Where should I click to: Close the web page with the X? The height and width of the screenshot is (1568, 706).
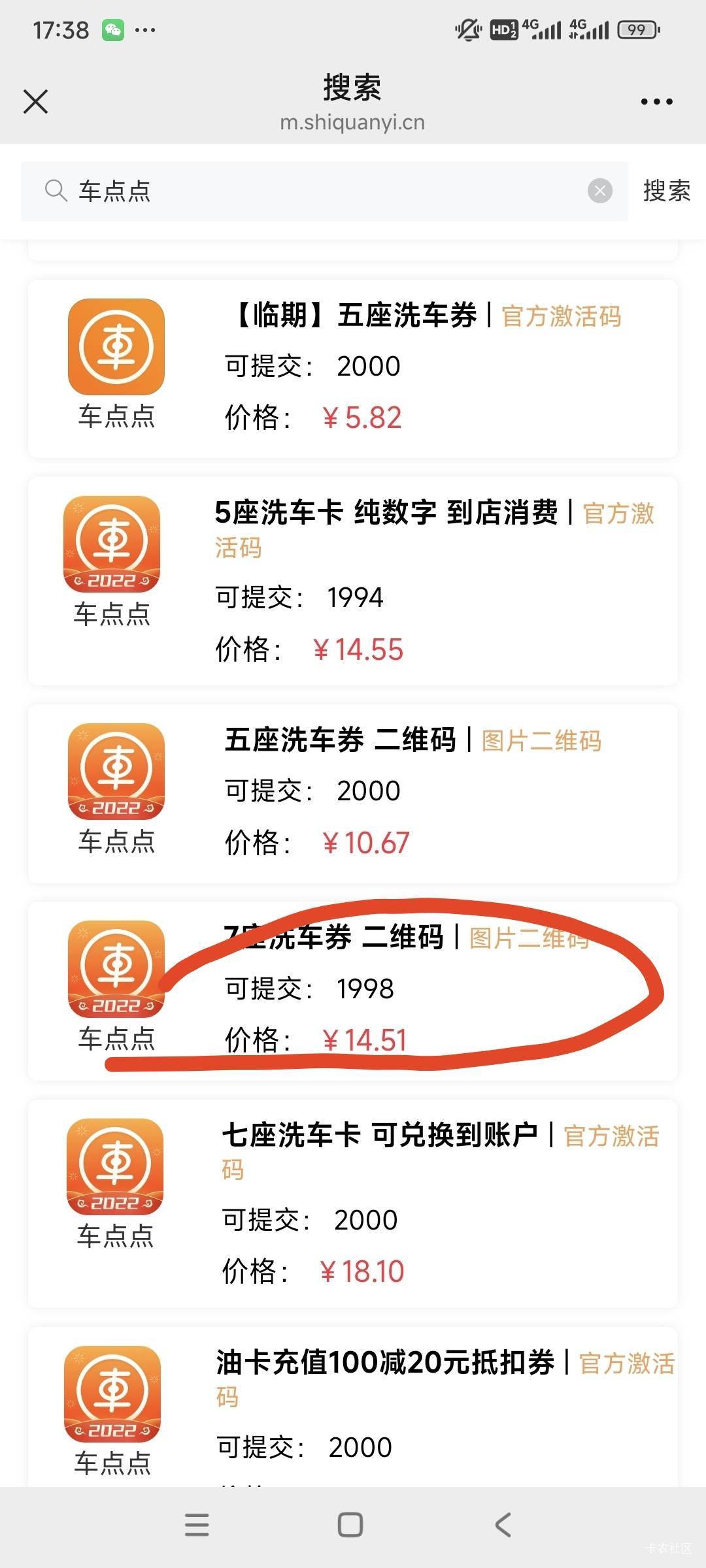click(x=35, y=101)
